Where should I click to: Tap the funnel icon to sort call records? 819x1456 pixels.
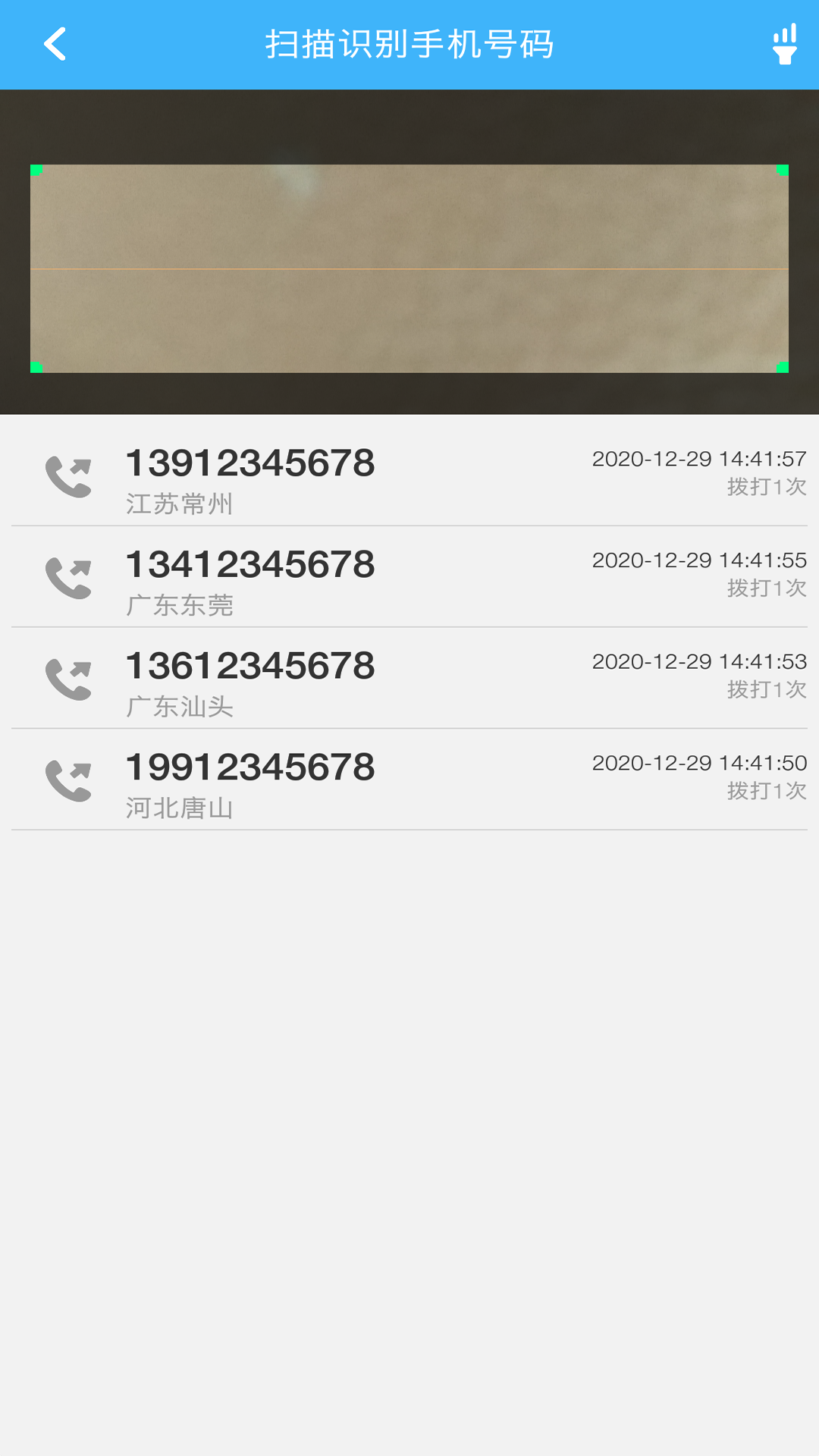(785, 43)
